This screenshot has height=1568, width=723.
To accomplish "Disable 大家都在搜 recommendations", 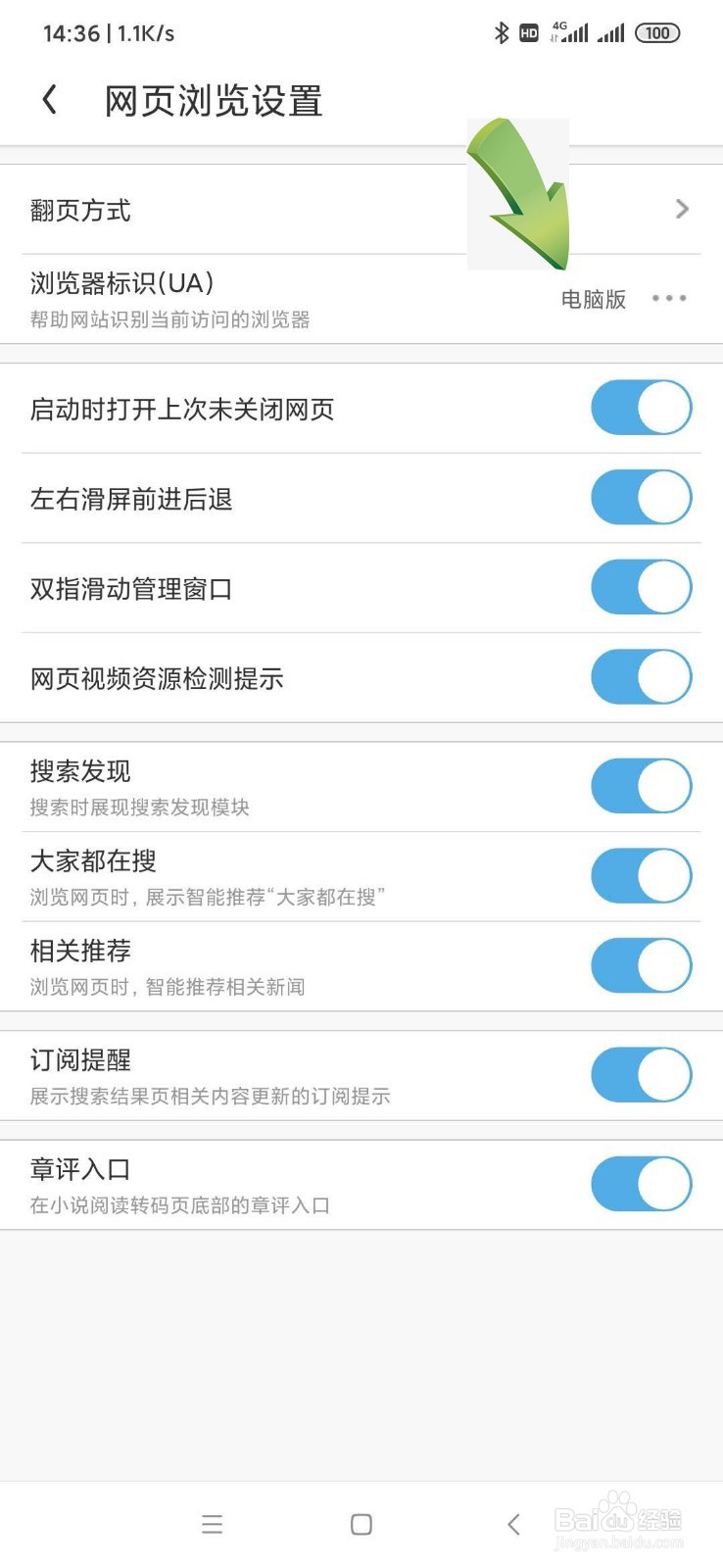I will coord(642,876).
